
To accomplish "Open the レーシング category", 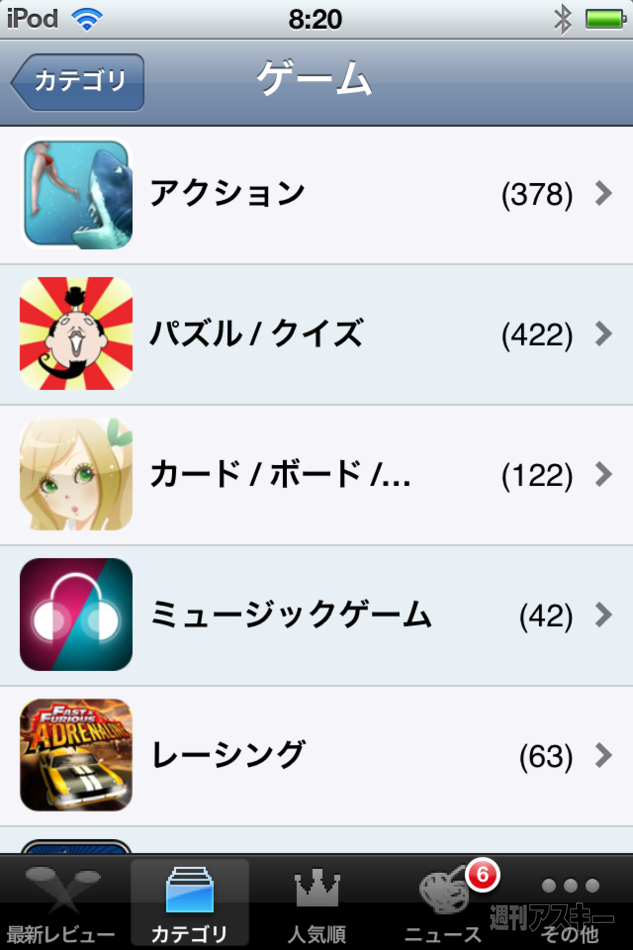I will point(316,755).
